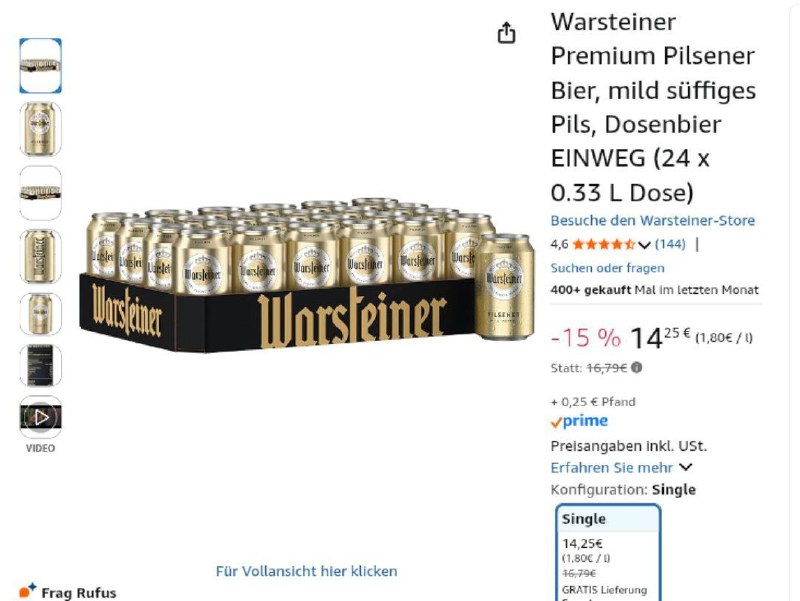Visit the Warsteiner-Store link
The width and height of the screenshot is (800, 601).
click(x=652, y=220)
